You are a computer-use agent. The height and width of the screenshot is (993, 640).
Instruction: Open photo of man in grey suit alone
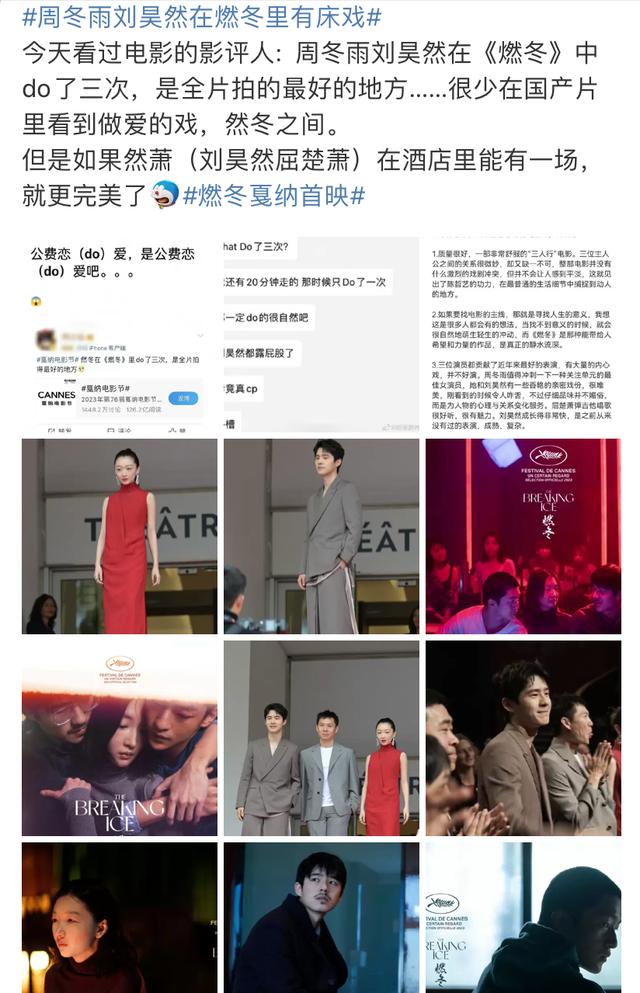click(320, 536)
